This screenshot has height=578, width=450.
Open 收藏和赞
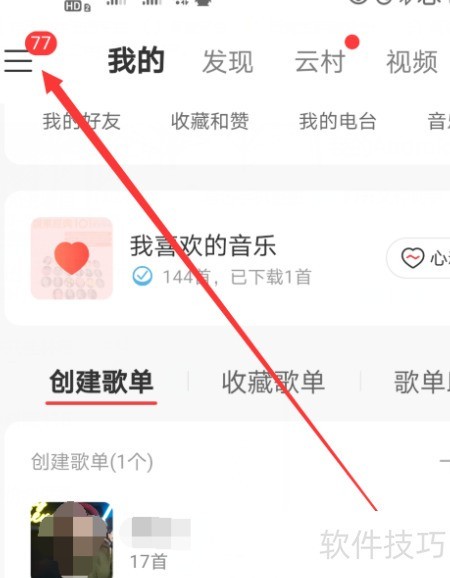point(210,121)
